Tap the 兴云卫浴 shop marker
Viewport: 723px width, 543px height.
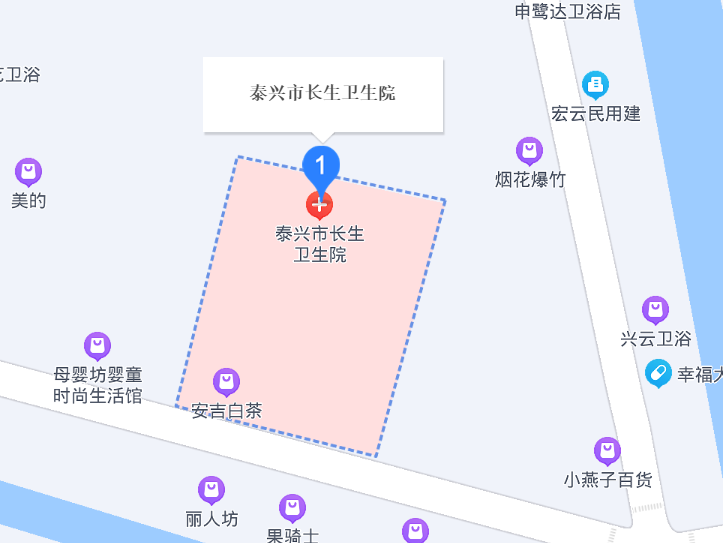click(655, 310)
